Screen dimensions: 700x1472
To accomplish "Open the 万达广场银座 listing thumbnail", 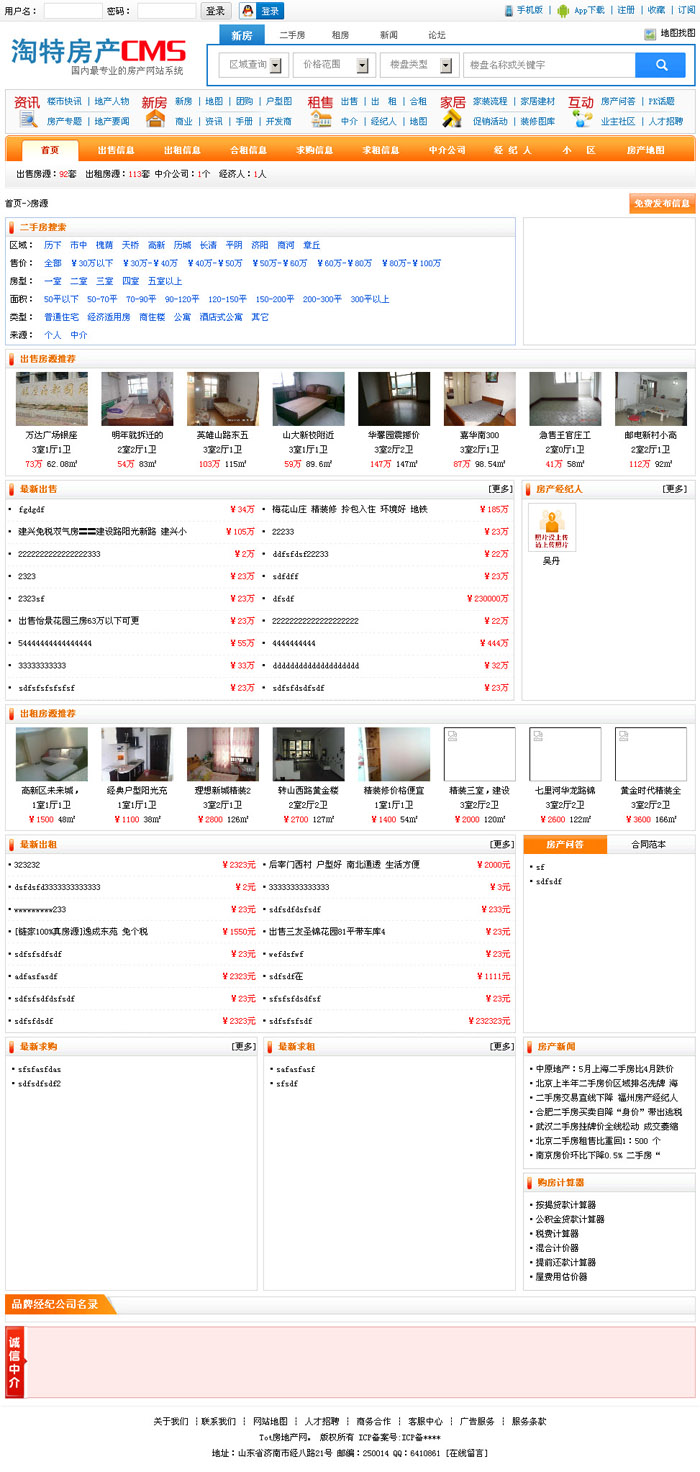I will tap(51, 399).
